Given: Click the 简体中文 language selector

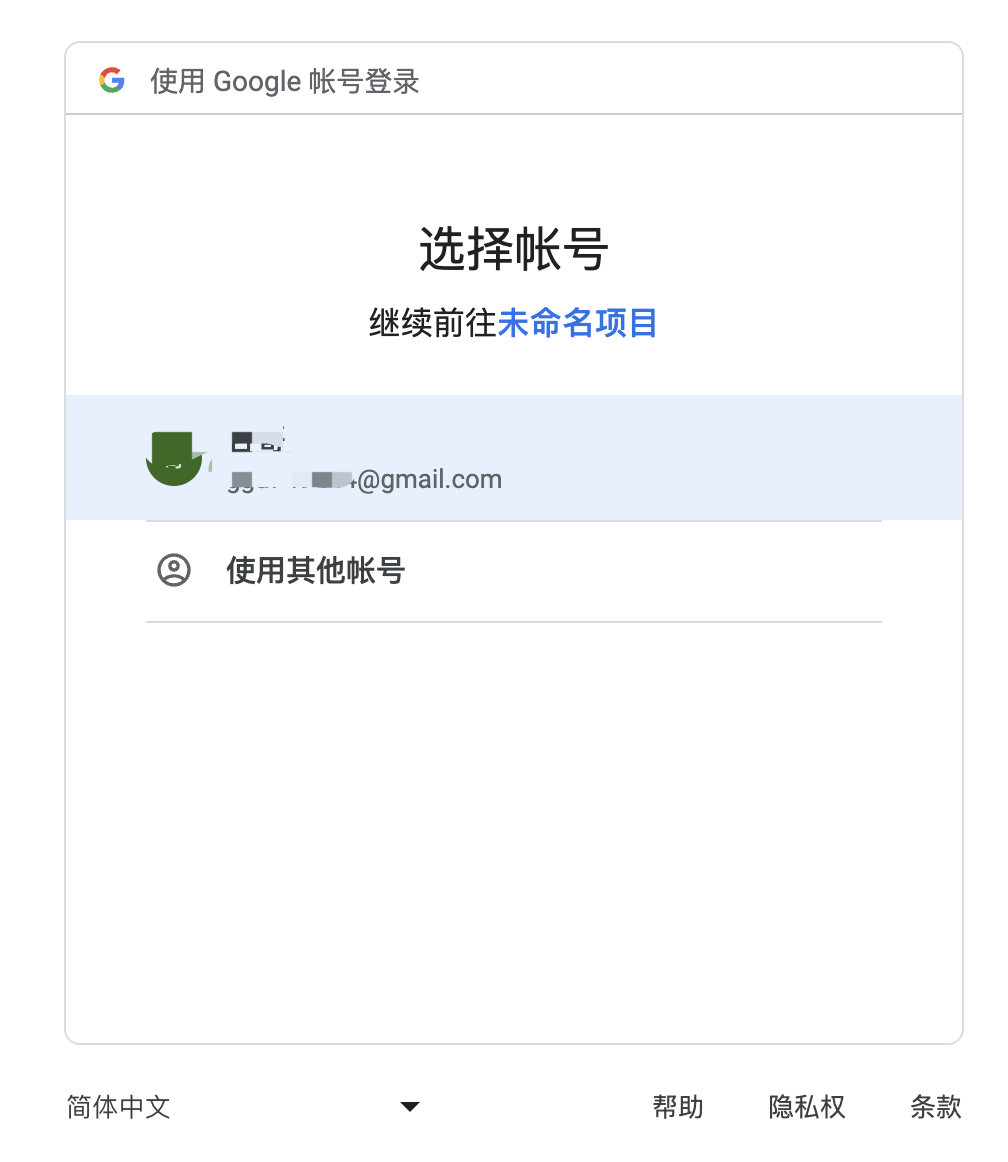Looking at the screenshot, I should (117, 1106).
